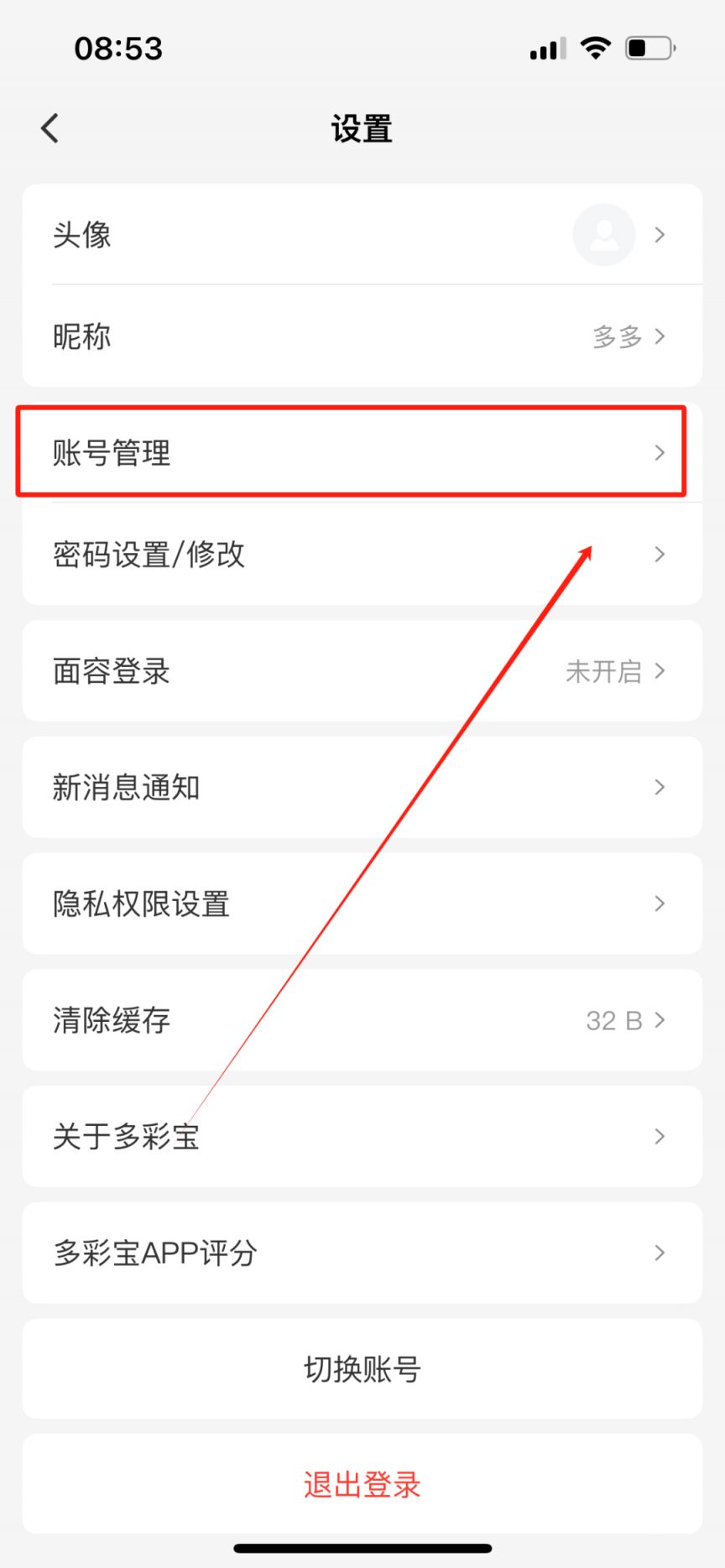The height and width of the screenshot is (1568, 725).
Task: Expand the 关于多彩宝 about section
Action: 361,1137
